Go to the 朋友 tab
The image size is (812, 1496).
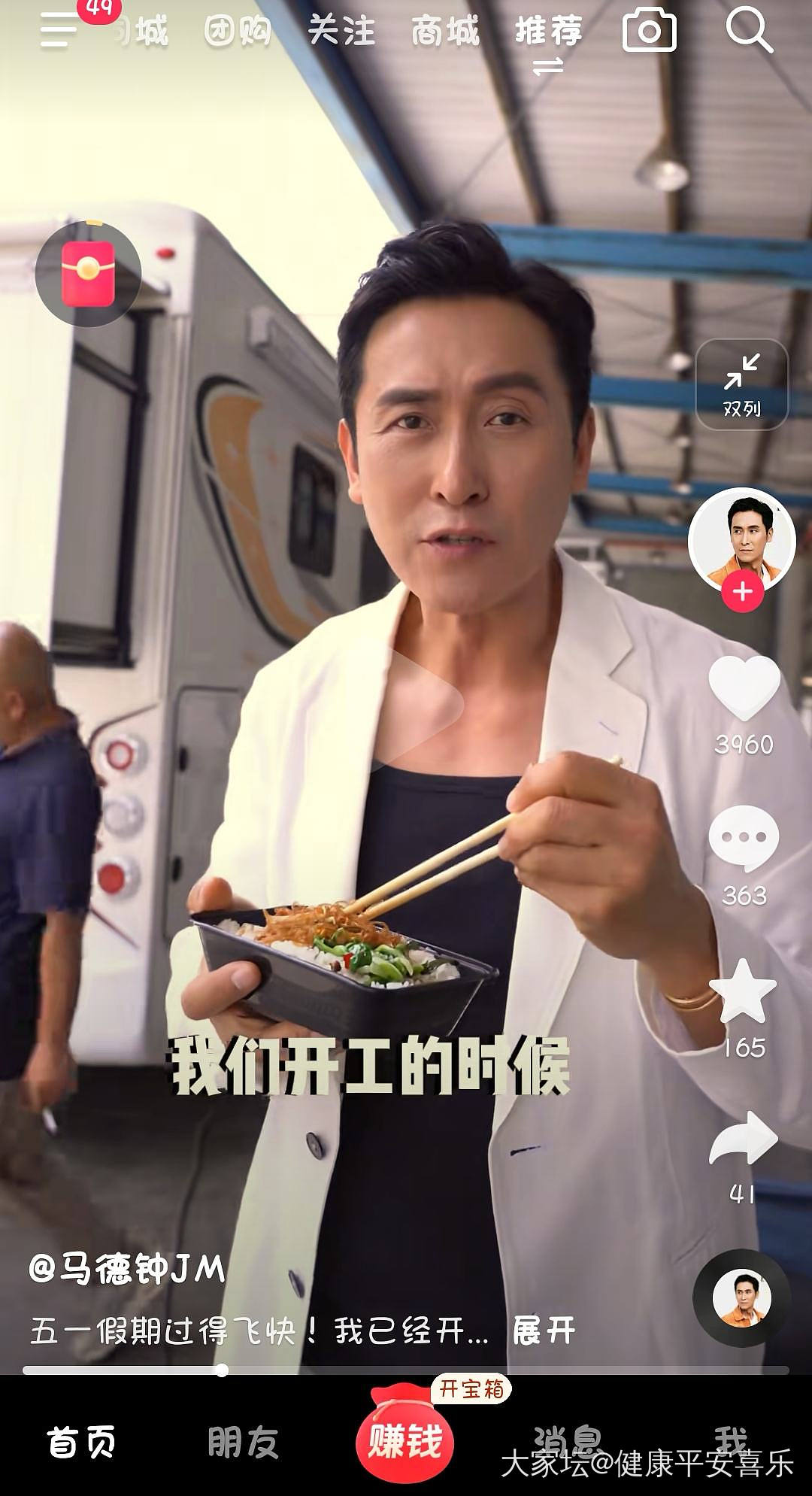243,1442
